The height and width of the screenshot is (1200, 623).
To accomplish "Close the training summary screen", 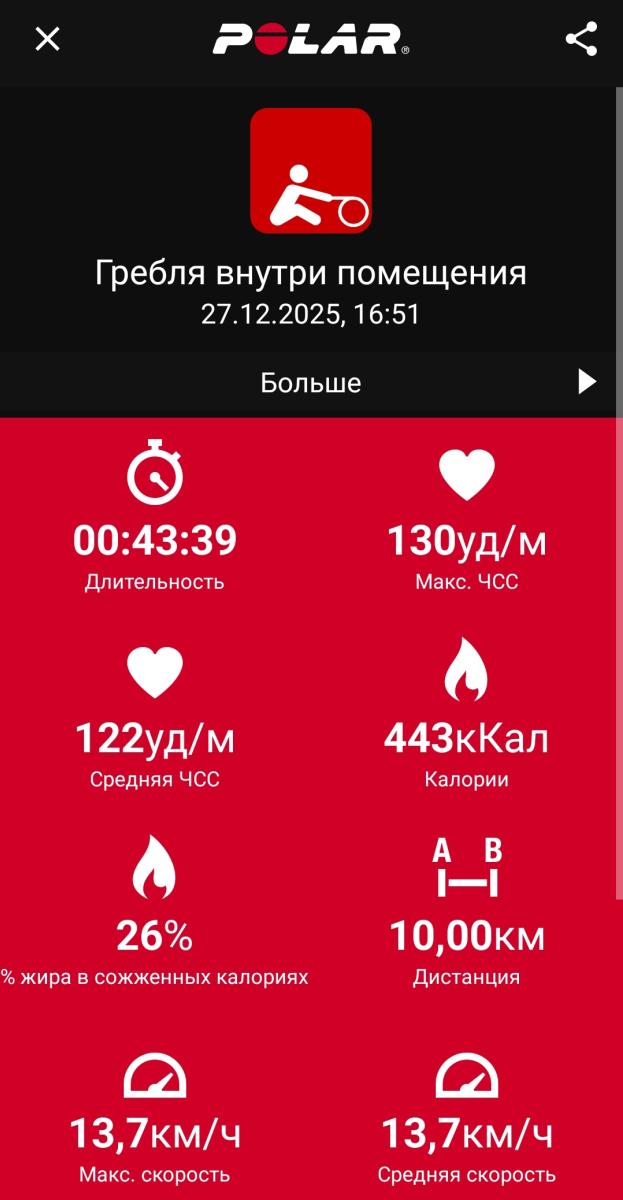I will (47, 39).
